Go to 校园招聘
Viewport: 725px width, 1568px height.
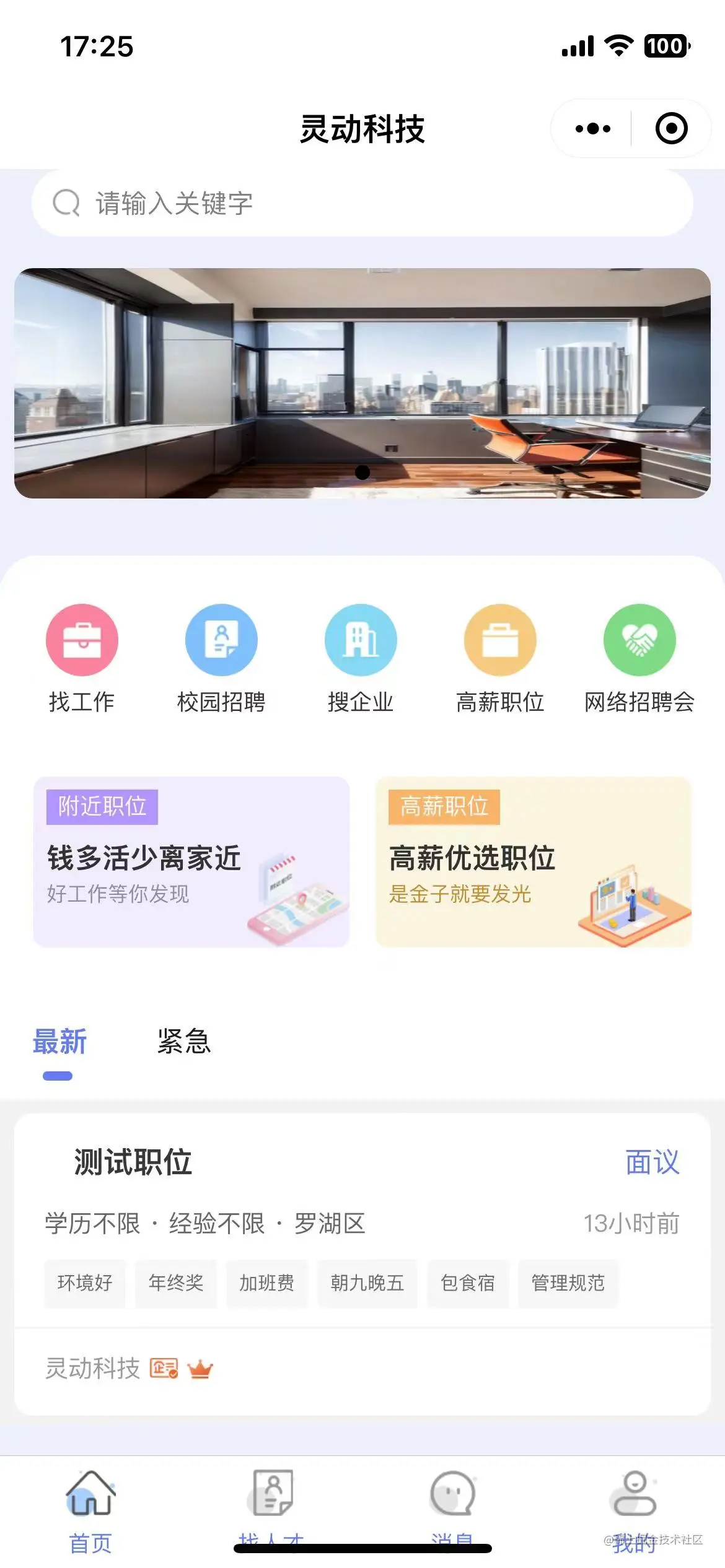point(221,657)
